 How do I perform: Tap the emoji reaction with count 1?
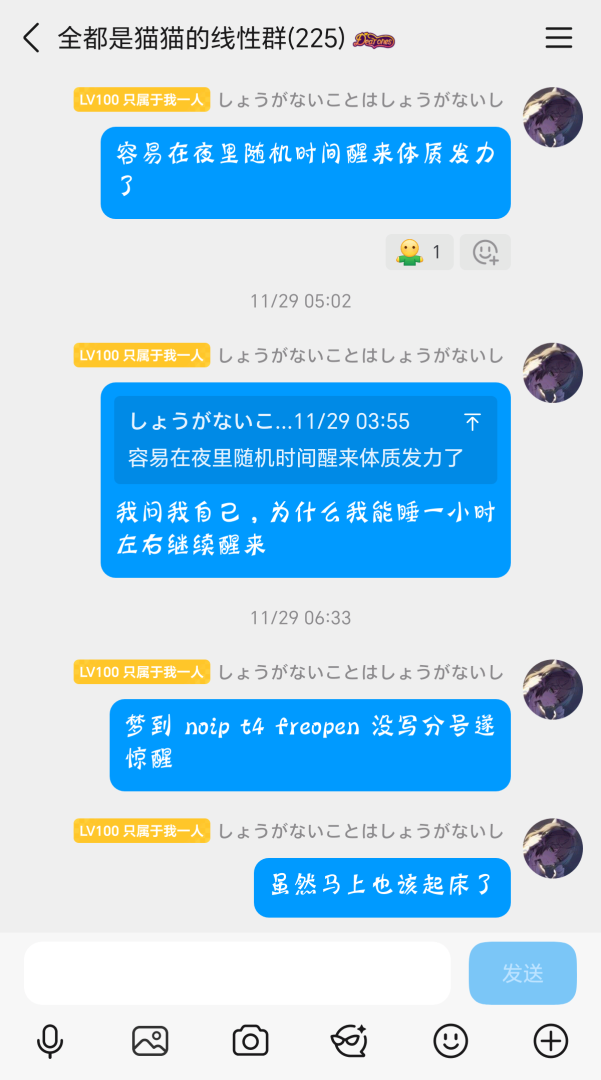click(419, 252)
